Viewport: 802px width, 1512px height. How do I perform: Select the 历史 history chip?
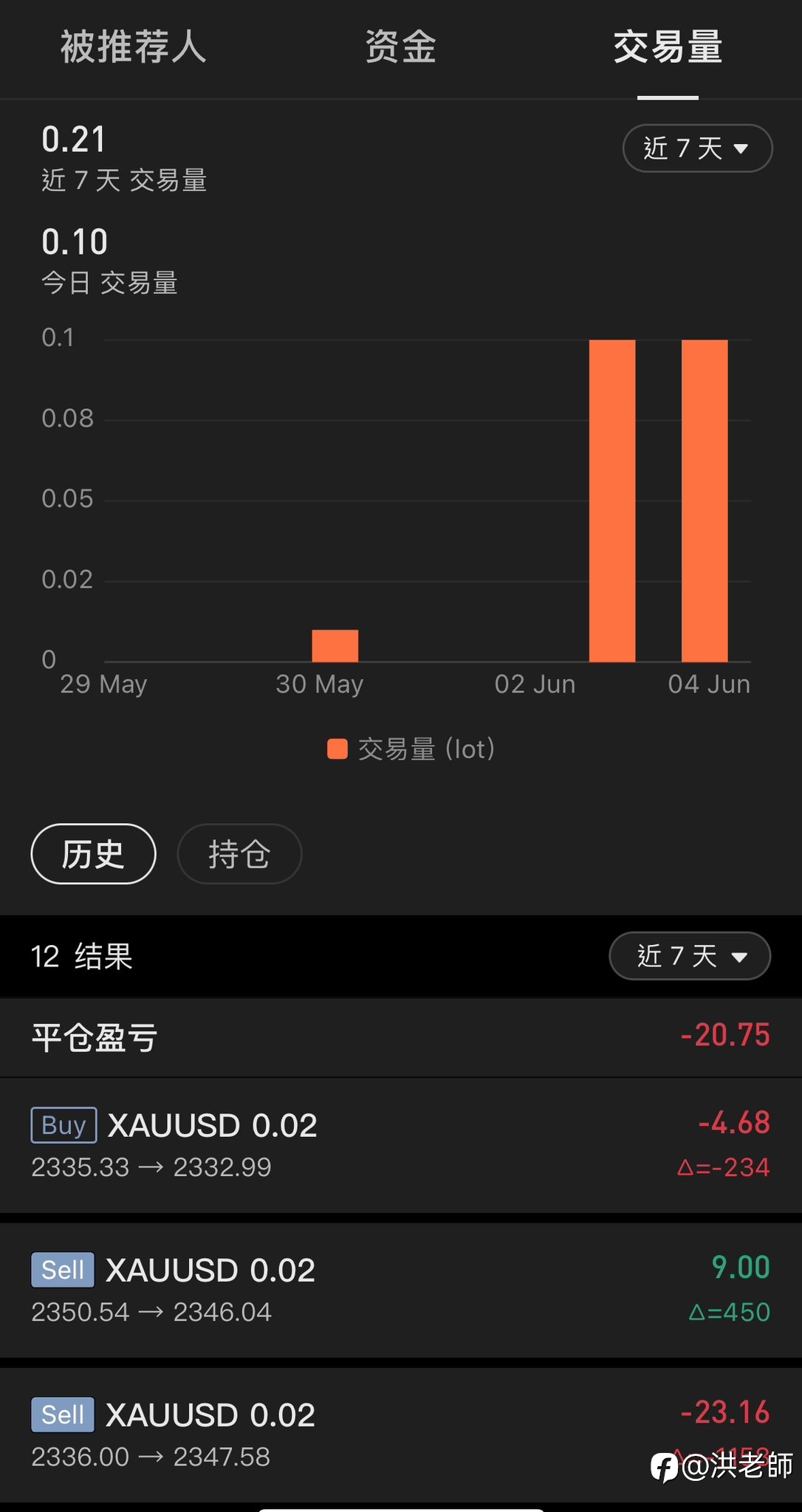coord(93,854)
